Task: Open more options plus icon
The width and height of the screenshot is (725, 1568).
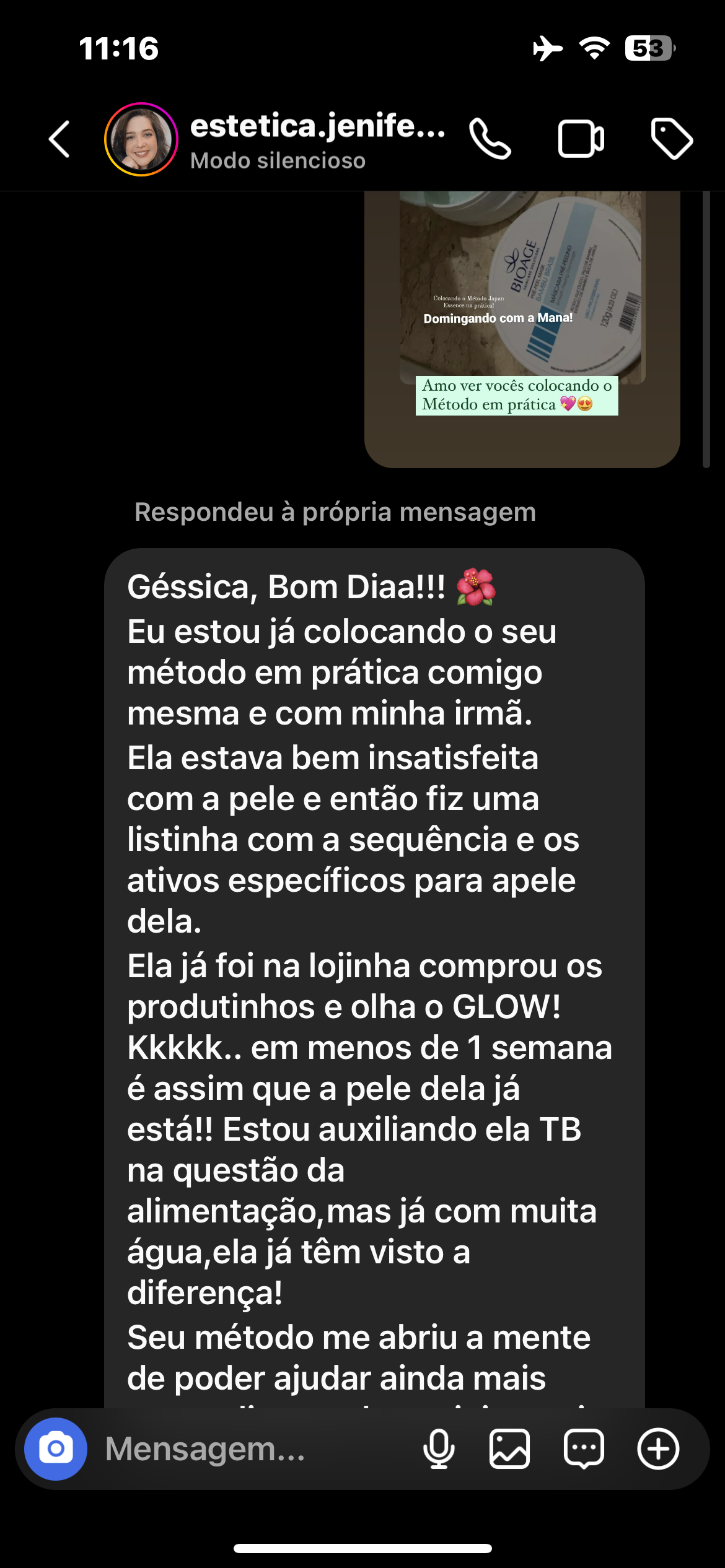Action: tap(658, 1449)
